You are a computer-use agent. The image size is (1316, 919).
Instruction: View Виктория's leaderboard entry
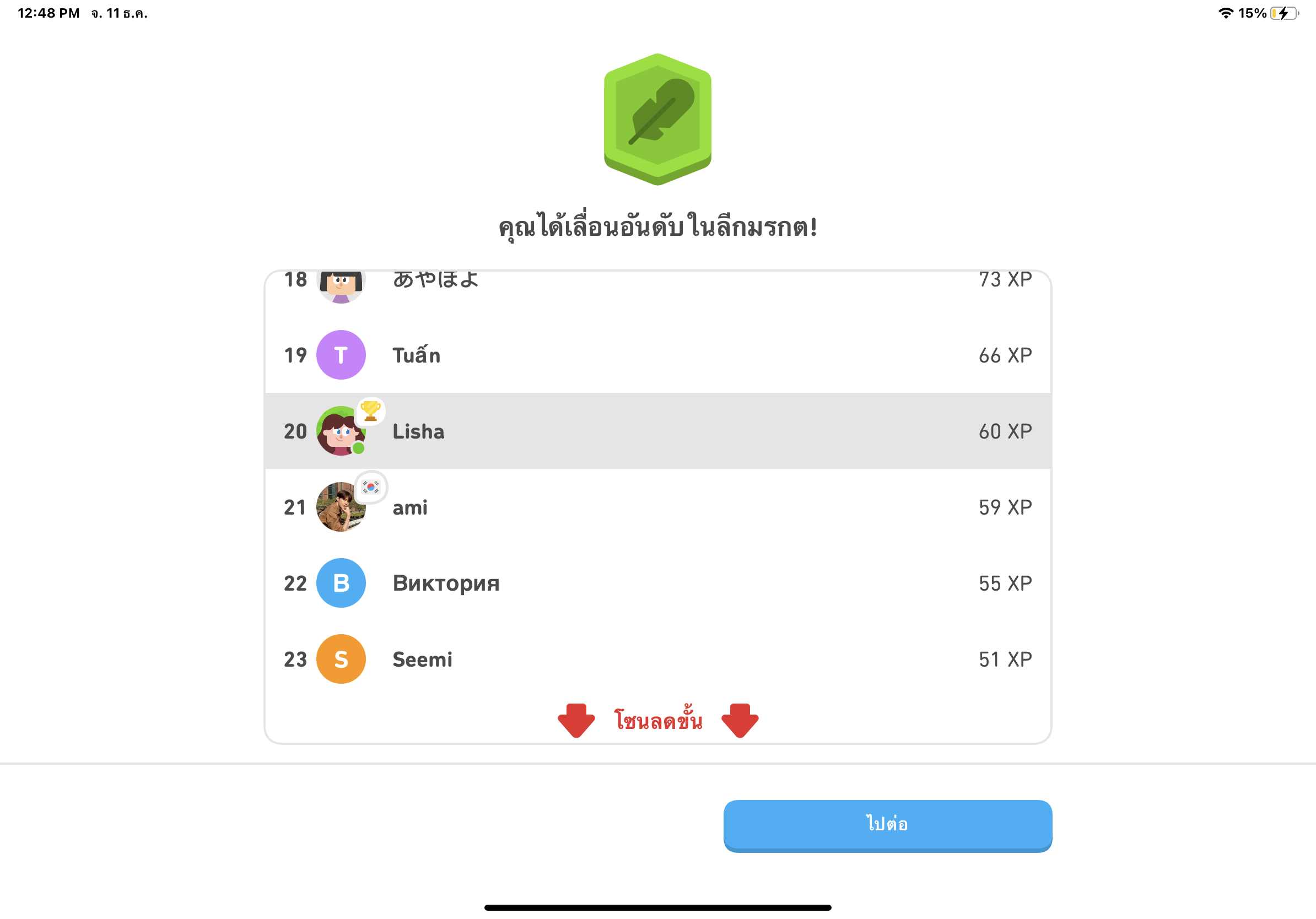657,583
